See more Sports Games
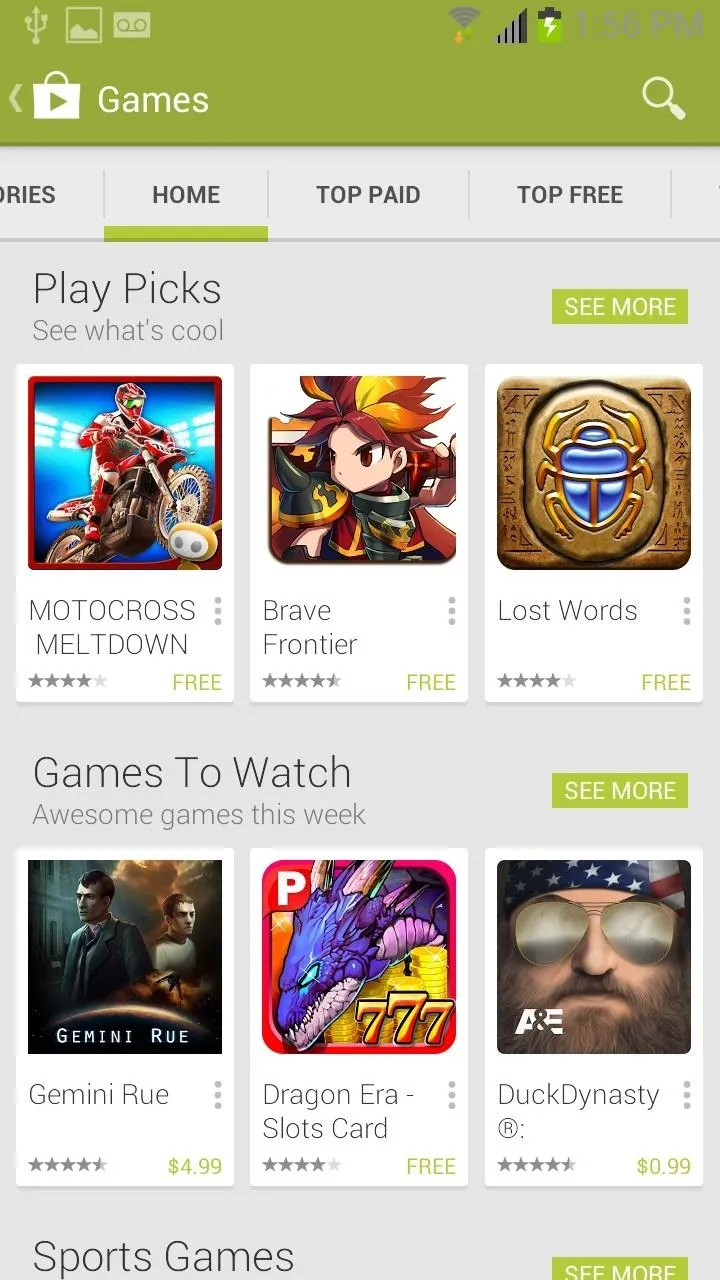 click(620, 1269)
